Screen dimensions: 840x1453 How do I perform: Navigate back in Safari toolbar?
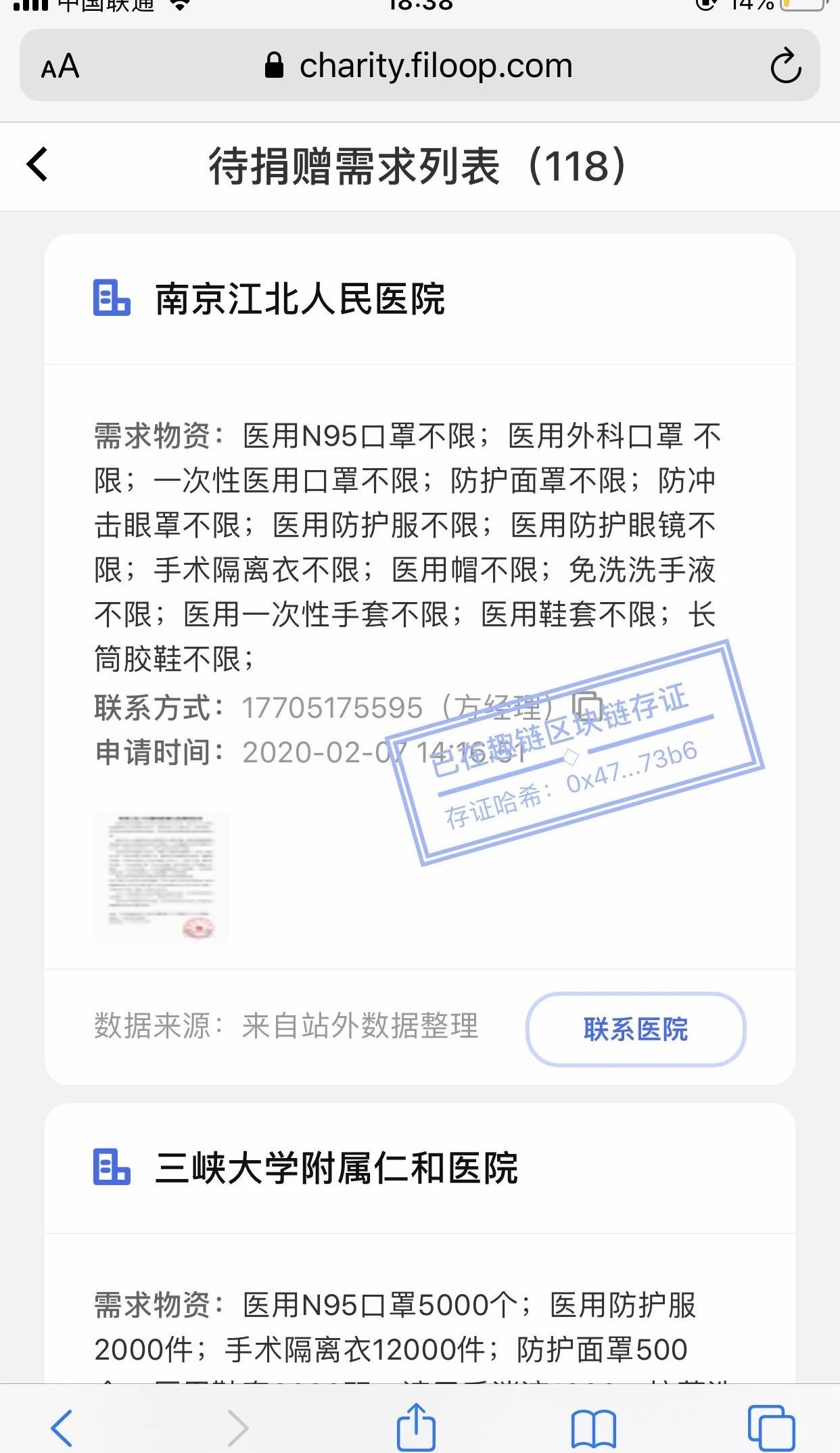[x=62, y=1428]
